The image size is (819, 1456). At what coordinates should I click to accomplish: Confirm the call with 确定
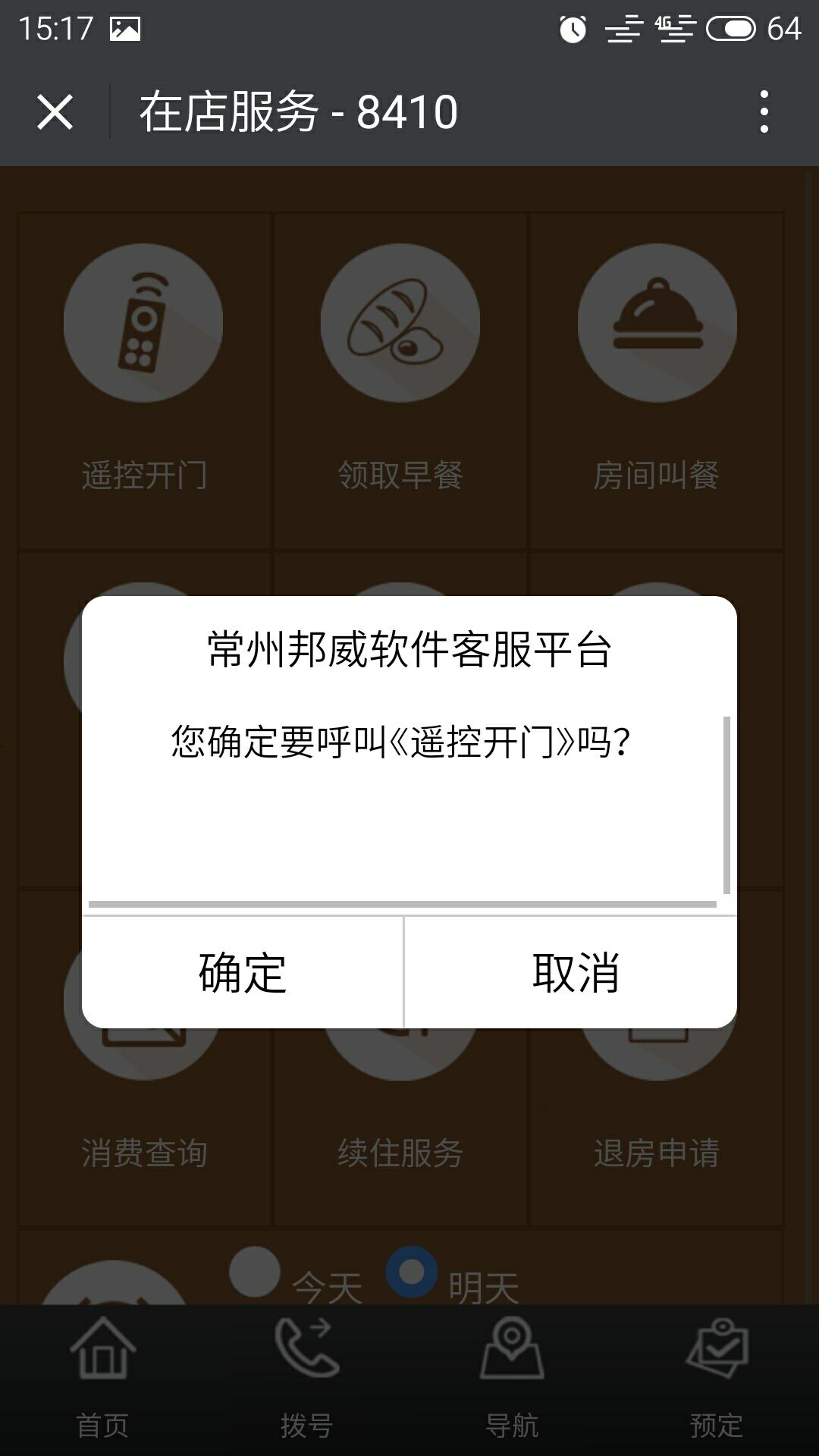click(242, 972)
